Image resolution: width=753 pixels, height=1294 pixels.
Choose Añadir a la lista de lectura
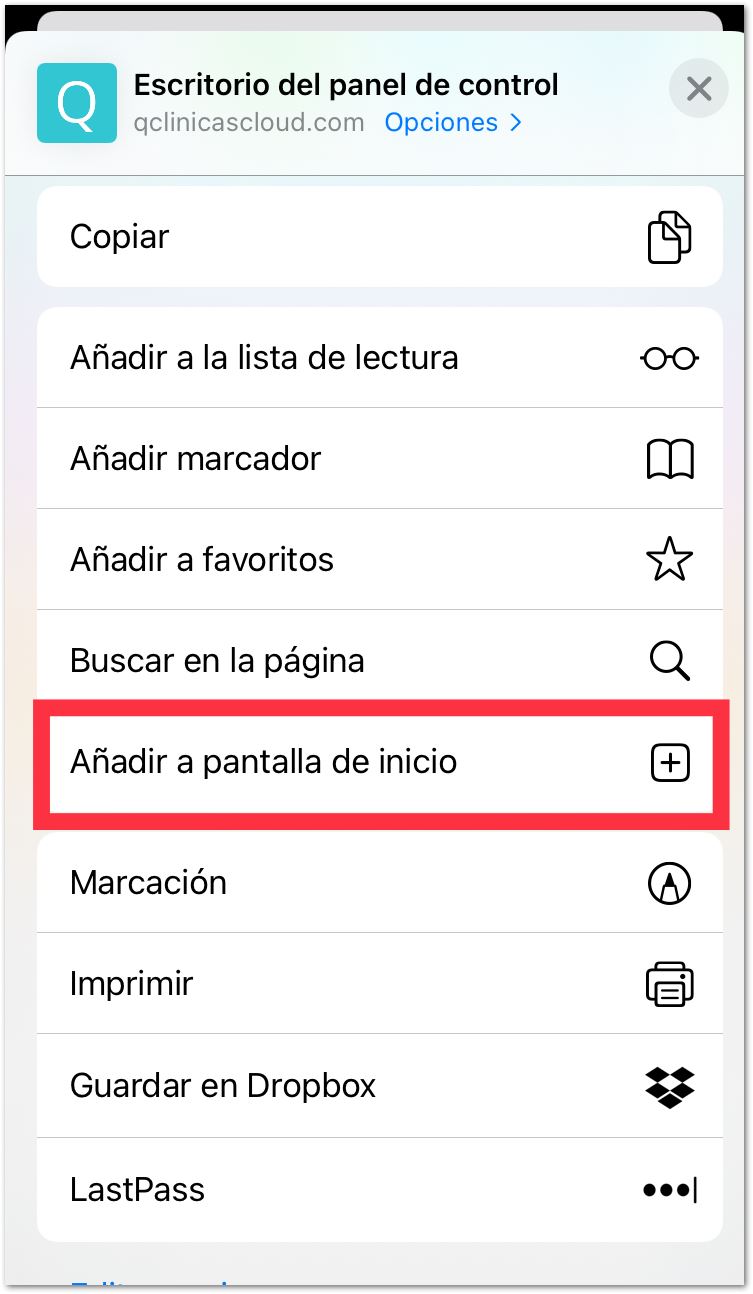point(379,358)
